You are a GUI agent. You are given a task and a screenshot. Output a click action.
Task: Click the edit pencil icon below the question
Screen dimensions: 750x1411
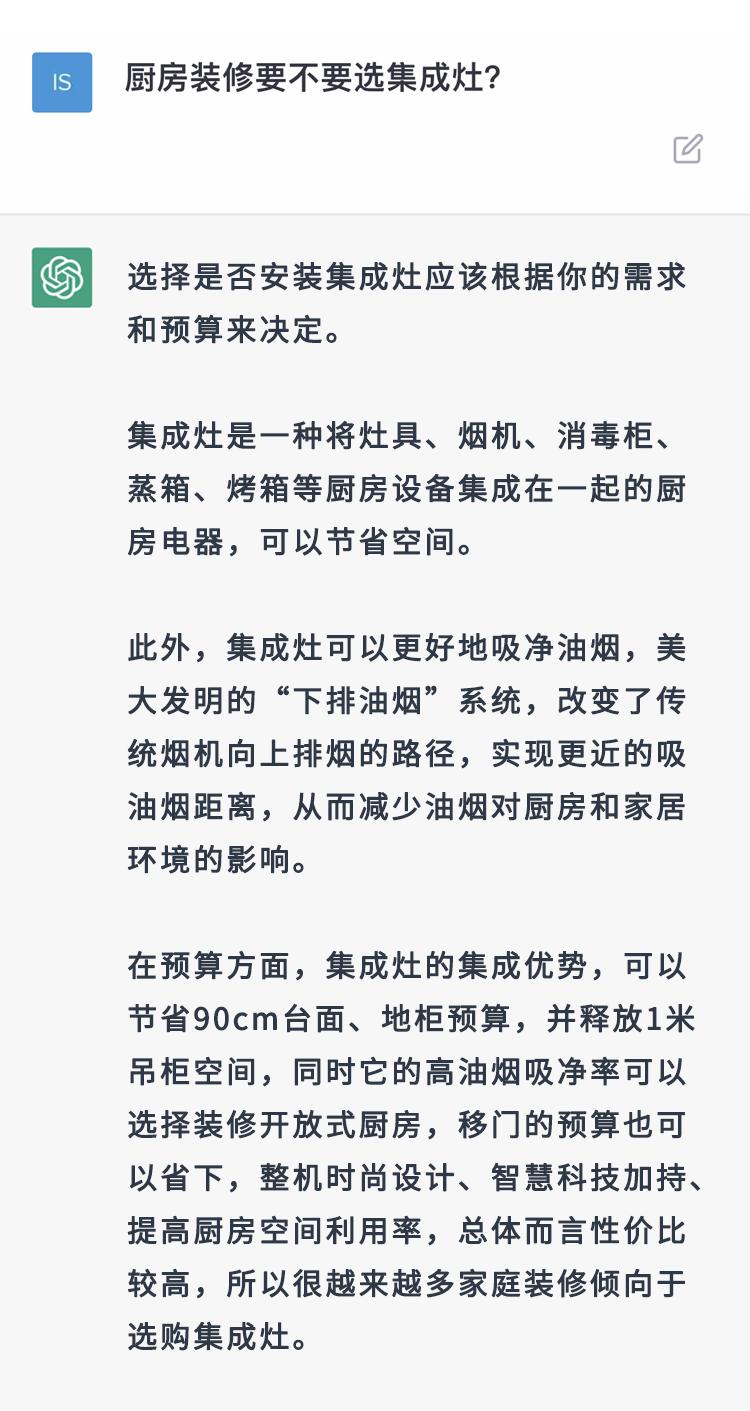point(687,149)
